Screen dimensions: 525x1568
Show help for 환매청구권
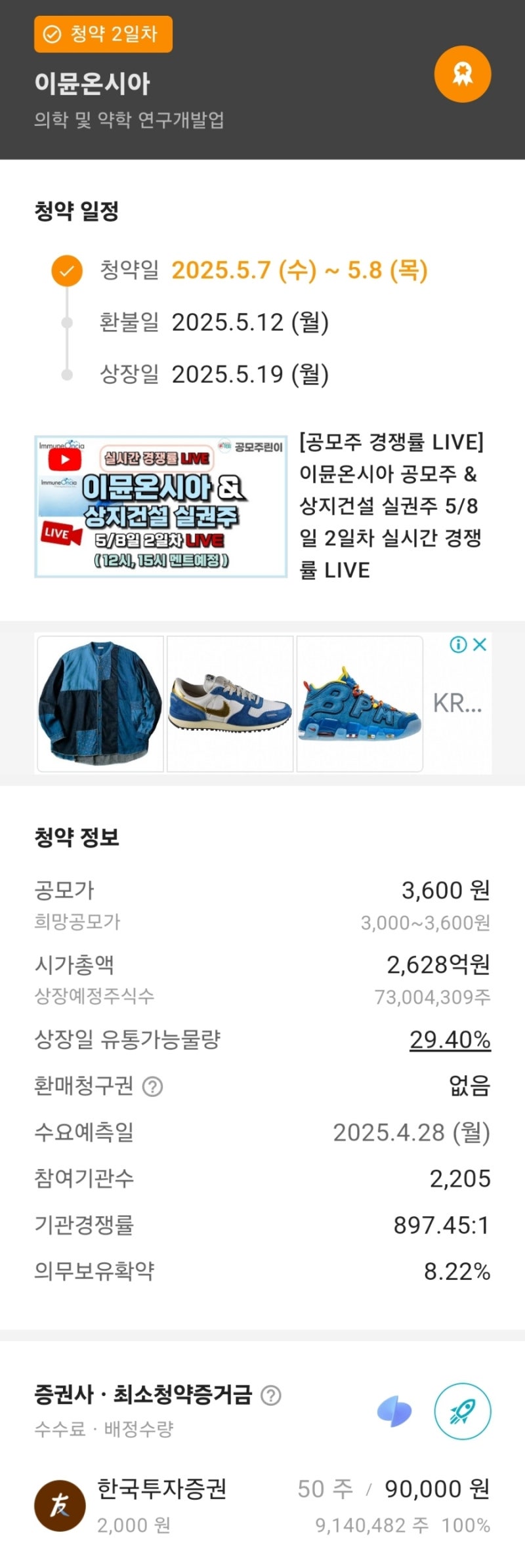click(x=153, y=1086)
